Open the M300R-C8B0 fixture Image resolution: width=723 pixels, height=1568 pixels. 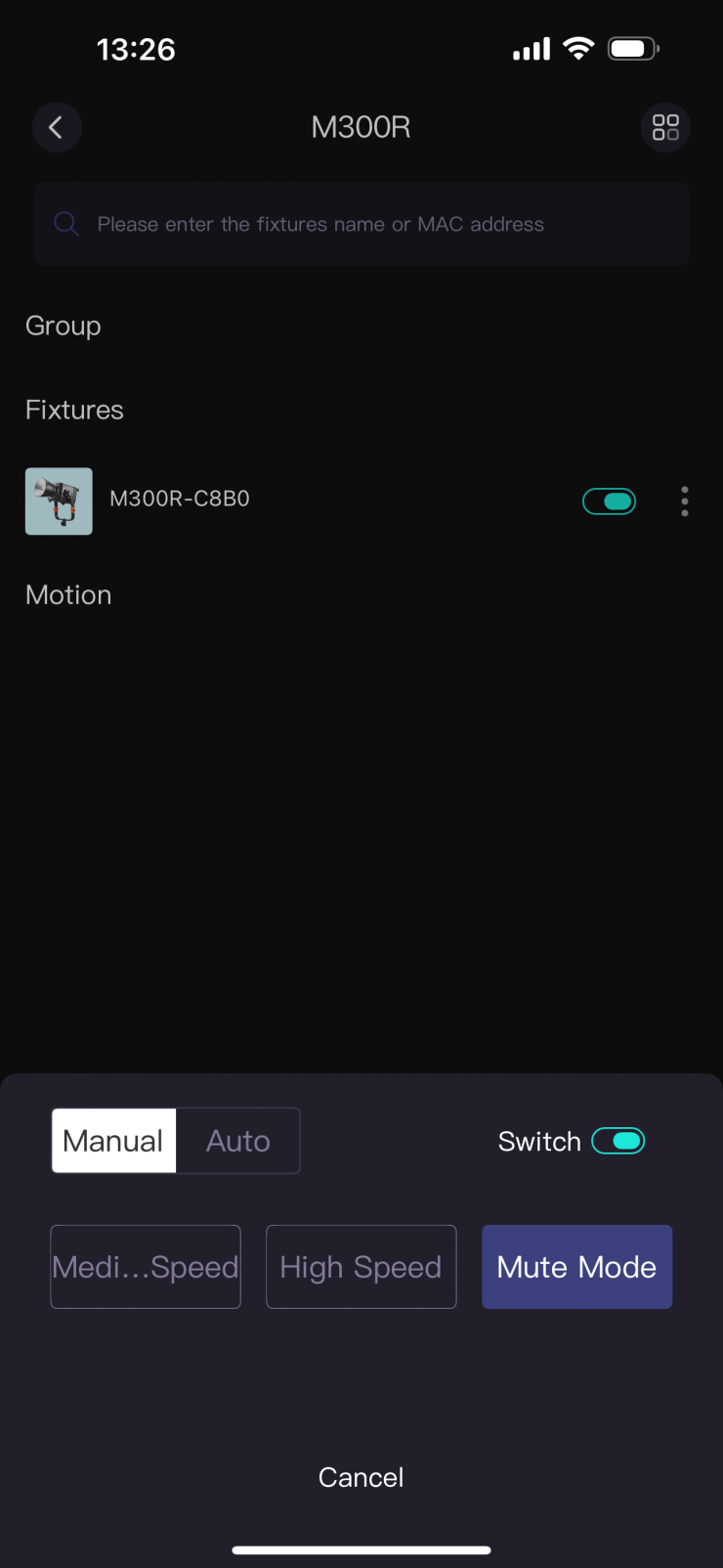pos(180,500)
